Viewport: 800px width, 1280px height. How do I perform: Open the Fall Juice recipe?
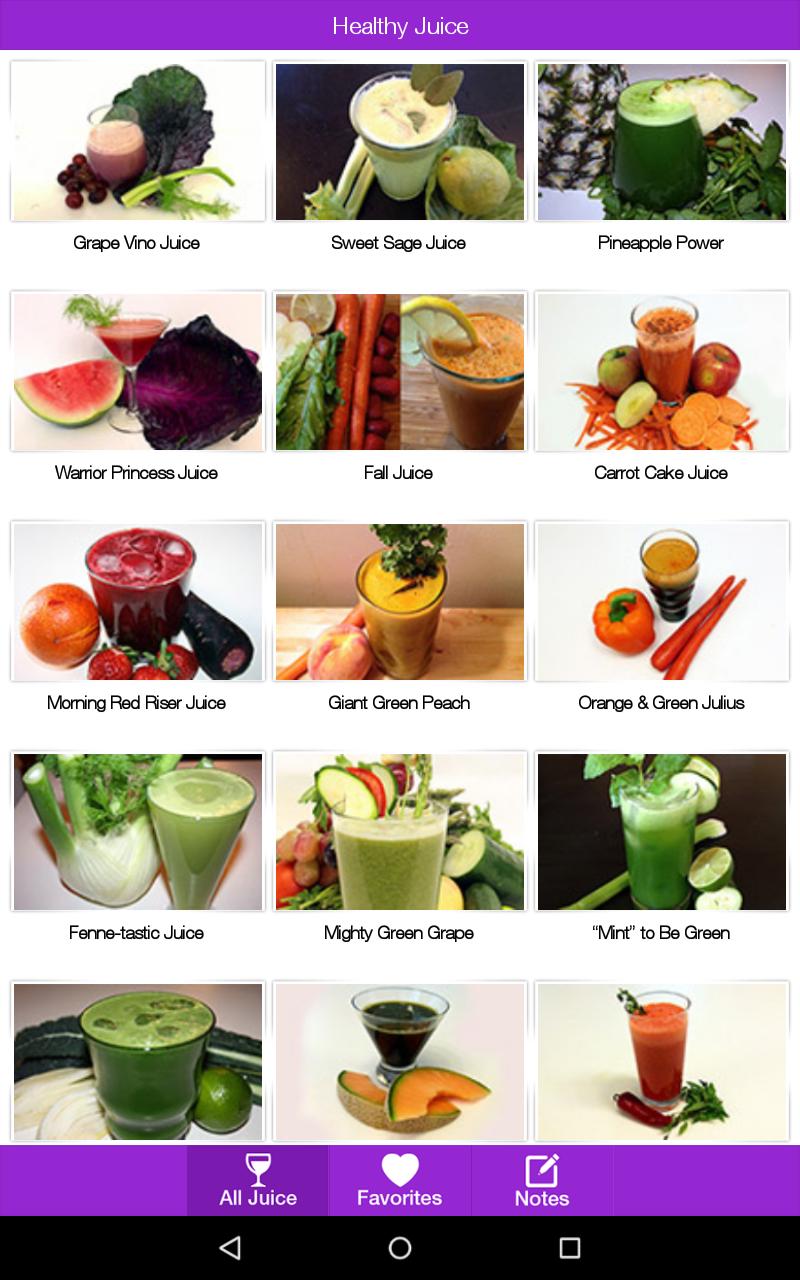pyautogui.click(x=399, y=371)
